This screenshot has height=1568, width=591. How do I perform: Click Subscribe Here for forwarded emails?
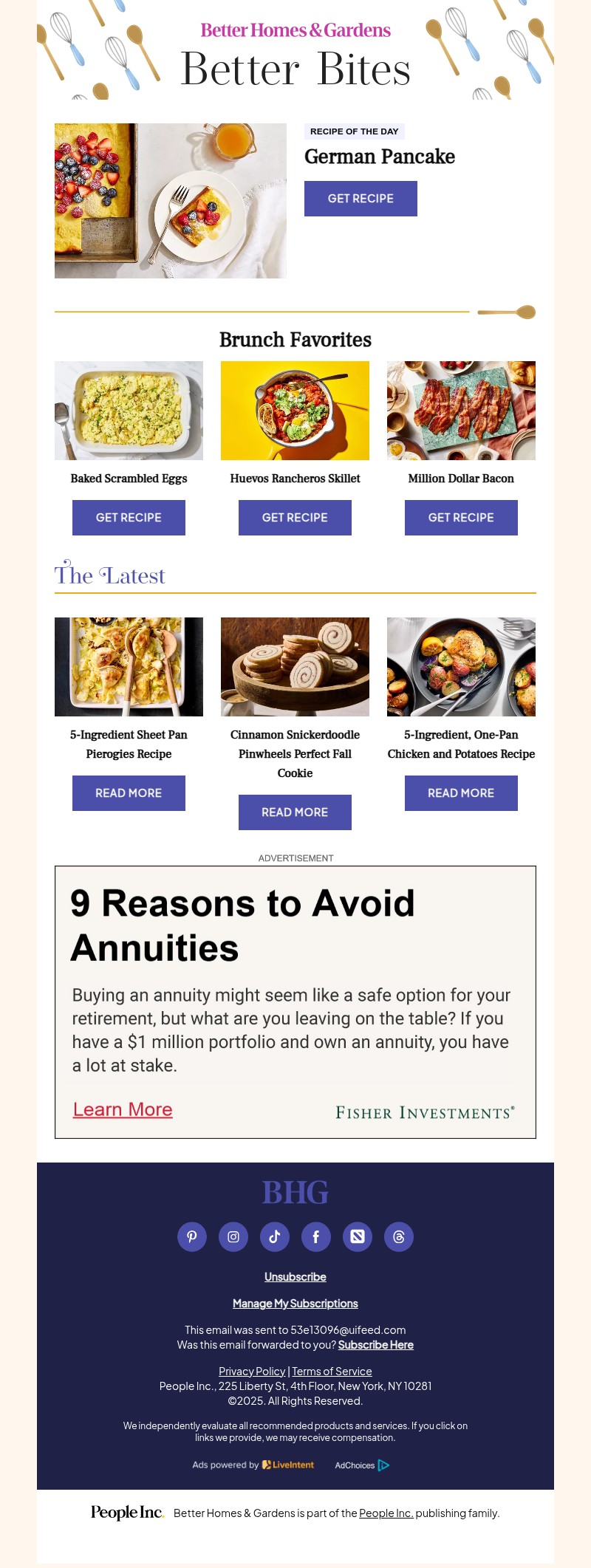(x=375, y=1344)
